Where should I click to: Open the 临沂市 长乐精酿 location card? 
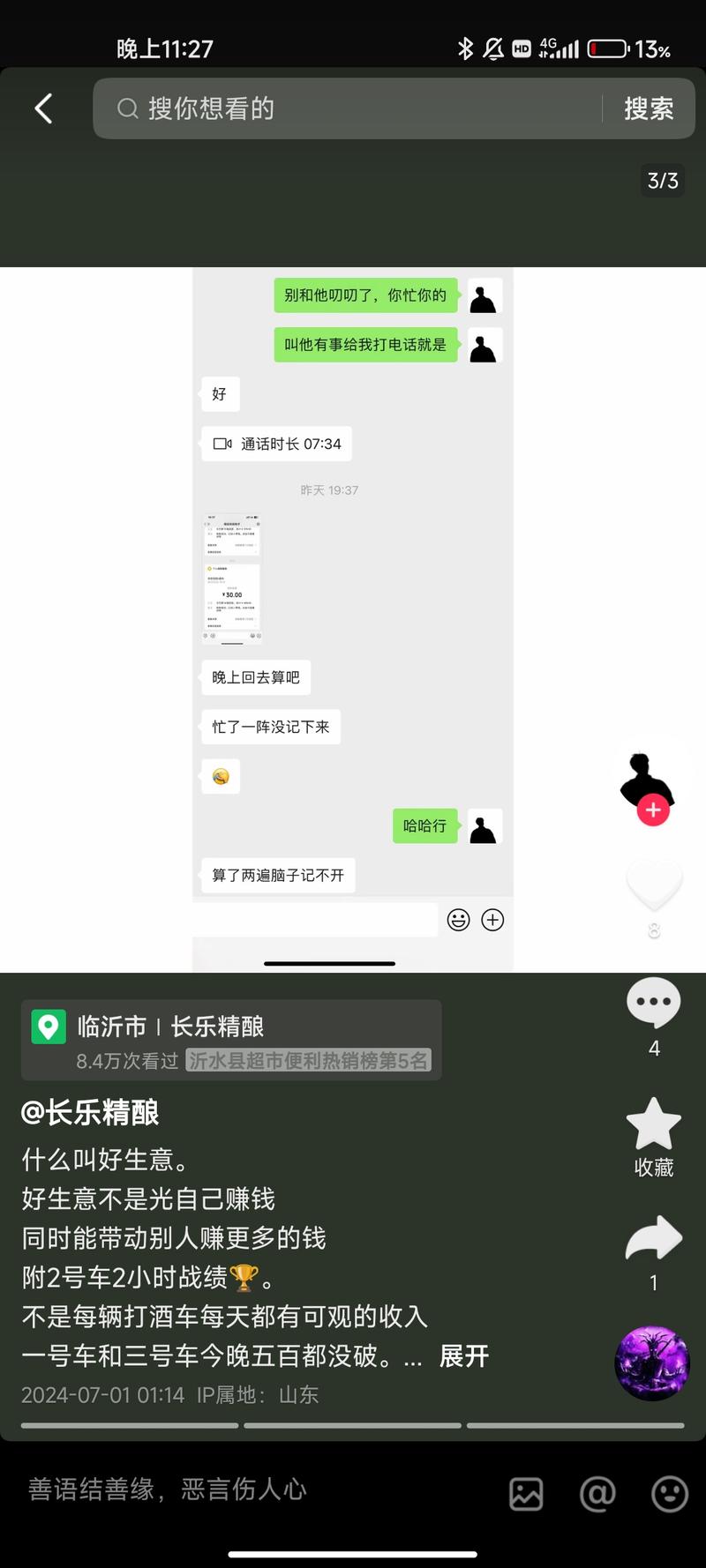pyautogui.click(x=231, y=1040)
